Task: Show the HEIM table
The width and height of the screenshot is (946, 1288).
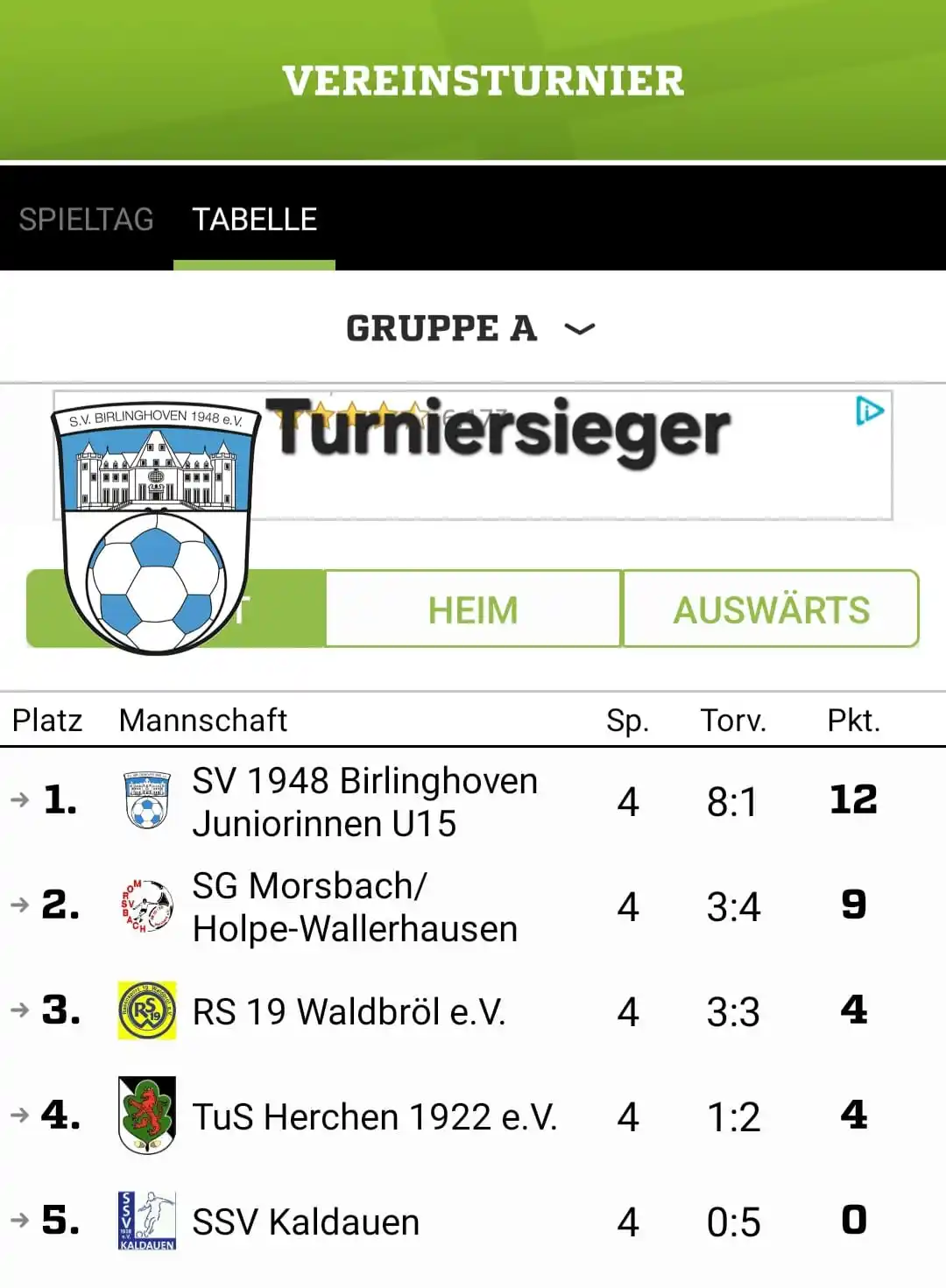Action: pyautogui.click(x=473, y=609)
